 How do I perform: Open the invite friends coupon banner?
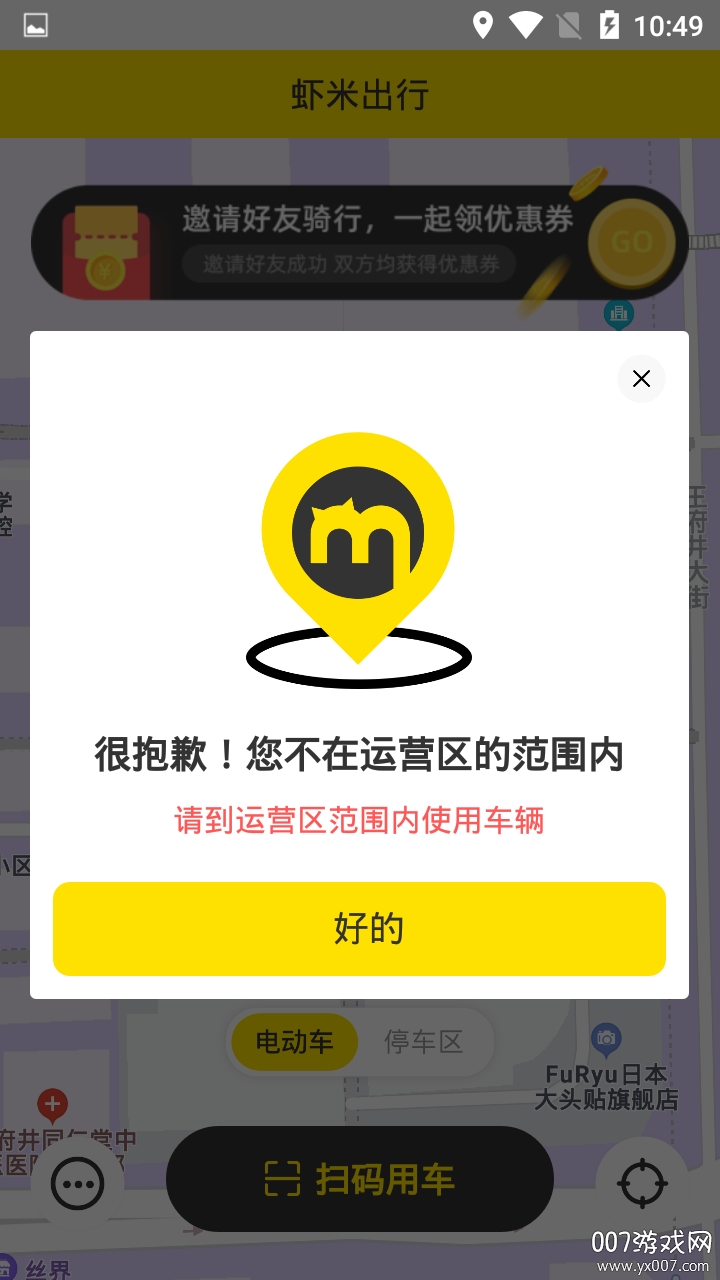click(x=359, y=242)
